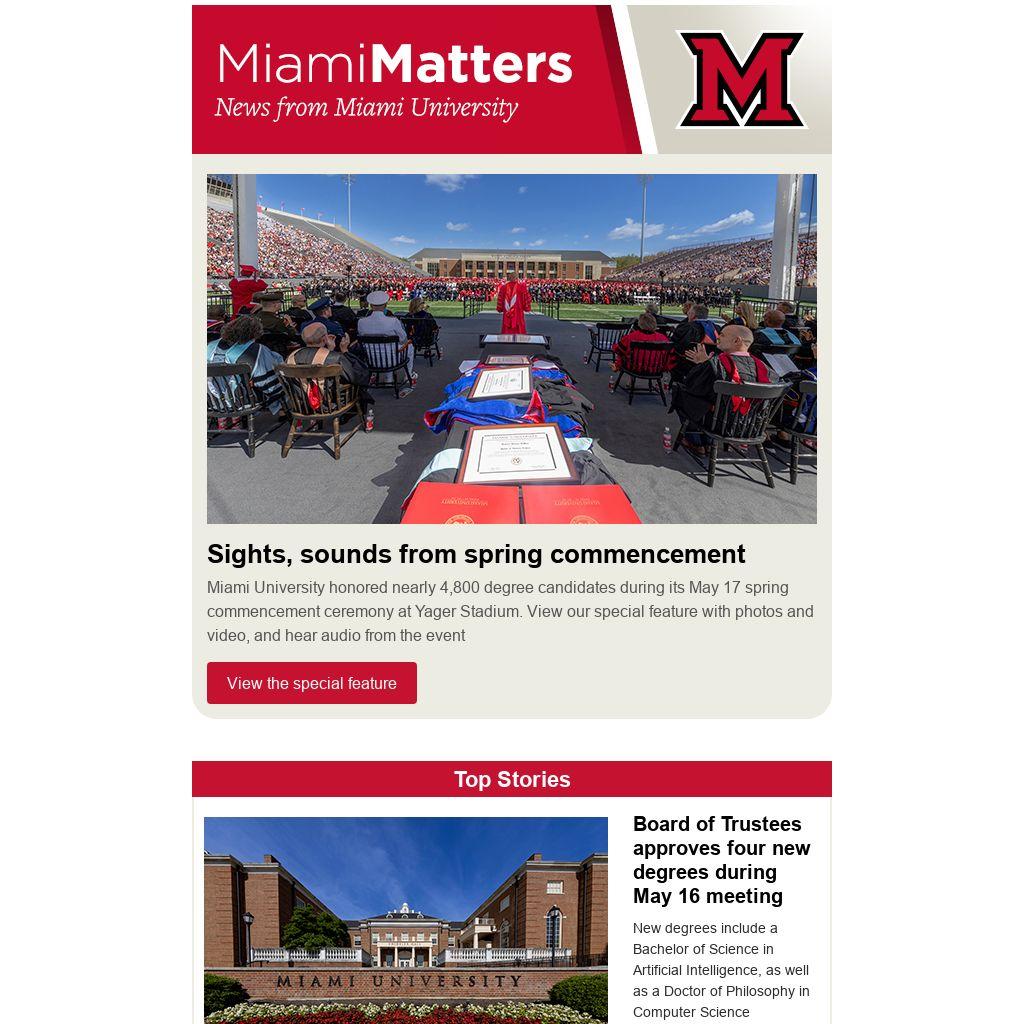Open the Sights, sounds from spring commencement headline
Image resolution: width=1024 pixels, height=1024 pixels.
pos(476,554)
